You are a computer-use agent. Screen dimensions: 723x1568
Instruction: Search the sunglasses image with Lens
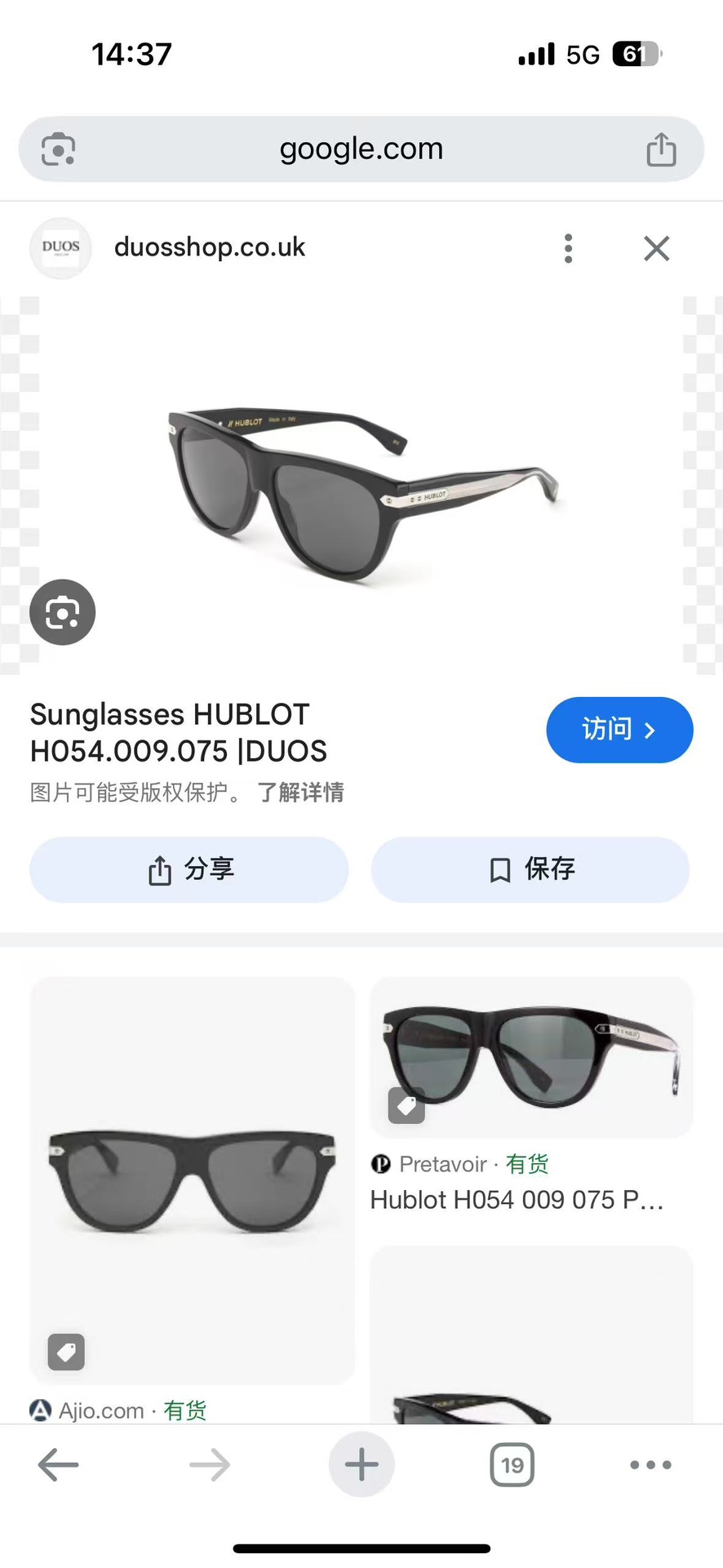point(63,612)
